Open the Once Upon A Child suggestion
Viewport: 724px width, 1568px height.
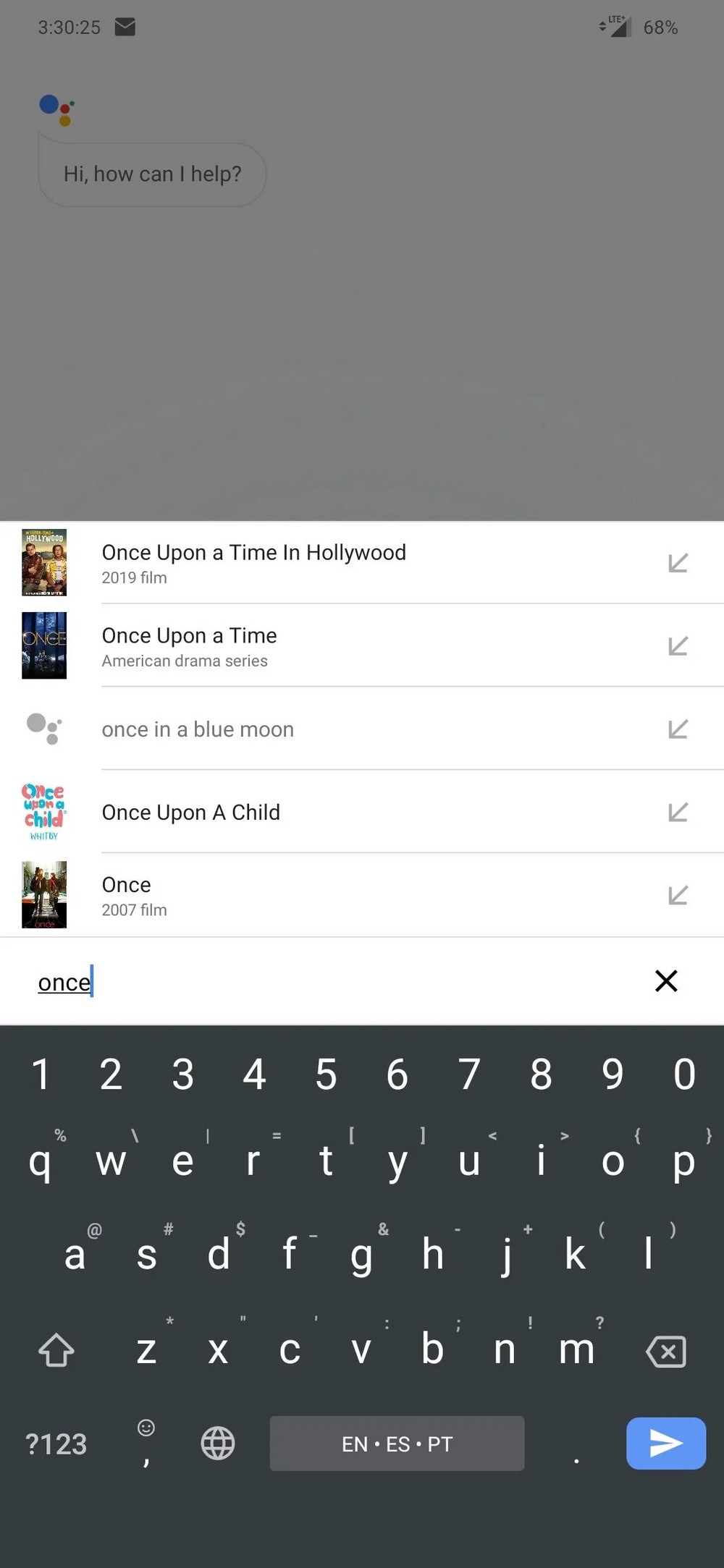(x=362, y=812)
